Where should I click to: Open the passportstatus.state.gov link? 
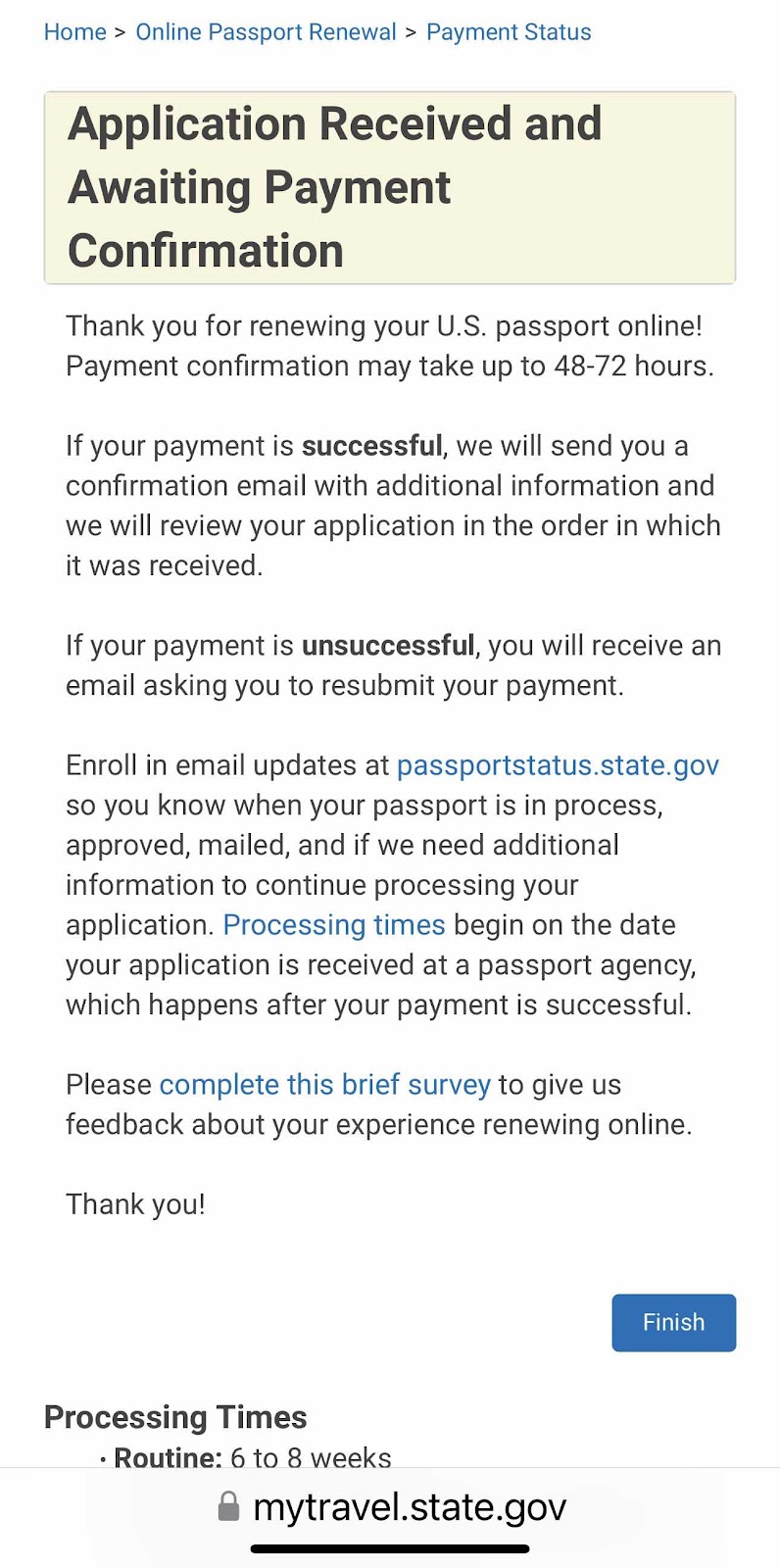tap(558, 765)
